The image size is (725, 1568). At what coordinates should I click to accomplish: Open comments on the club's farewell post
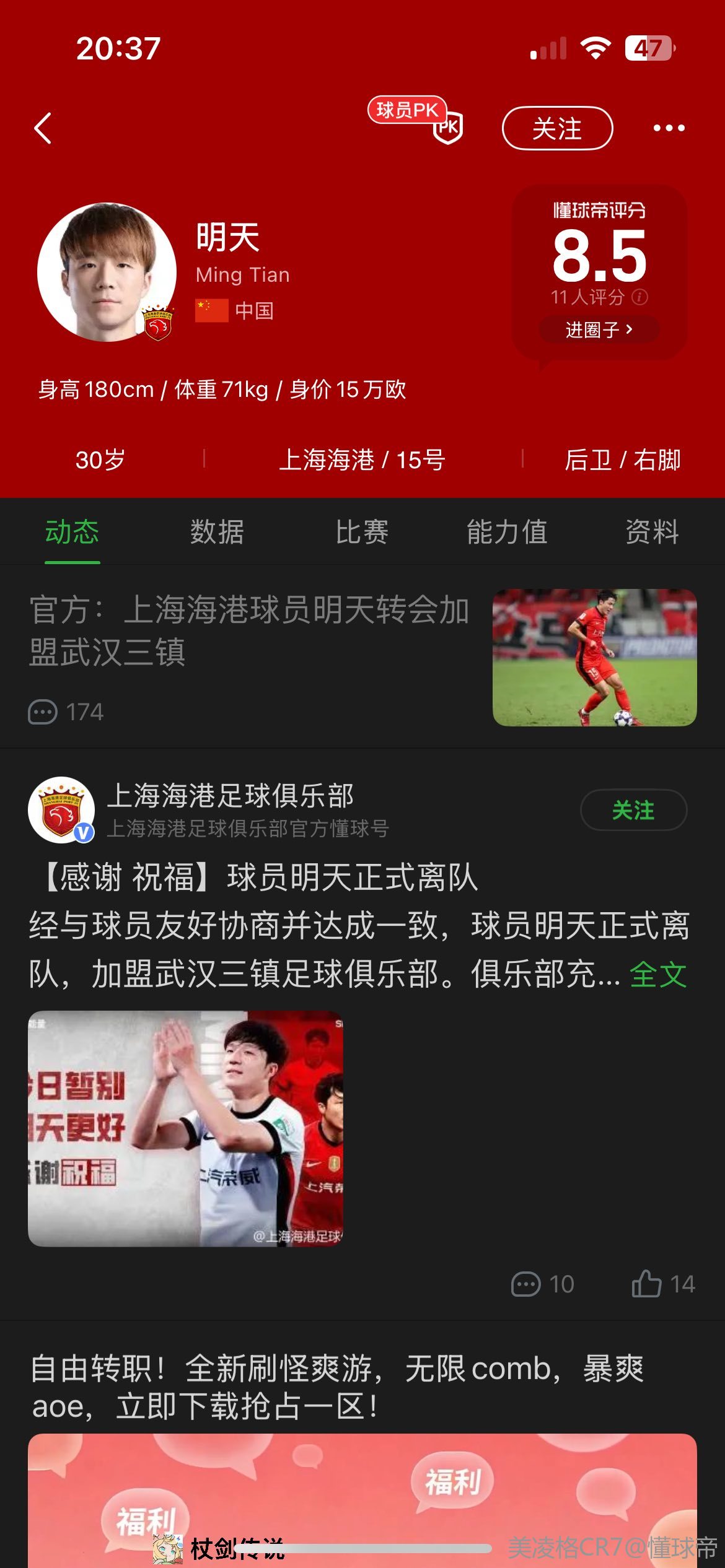[542, 1284]
